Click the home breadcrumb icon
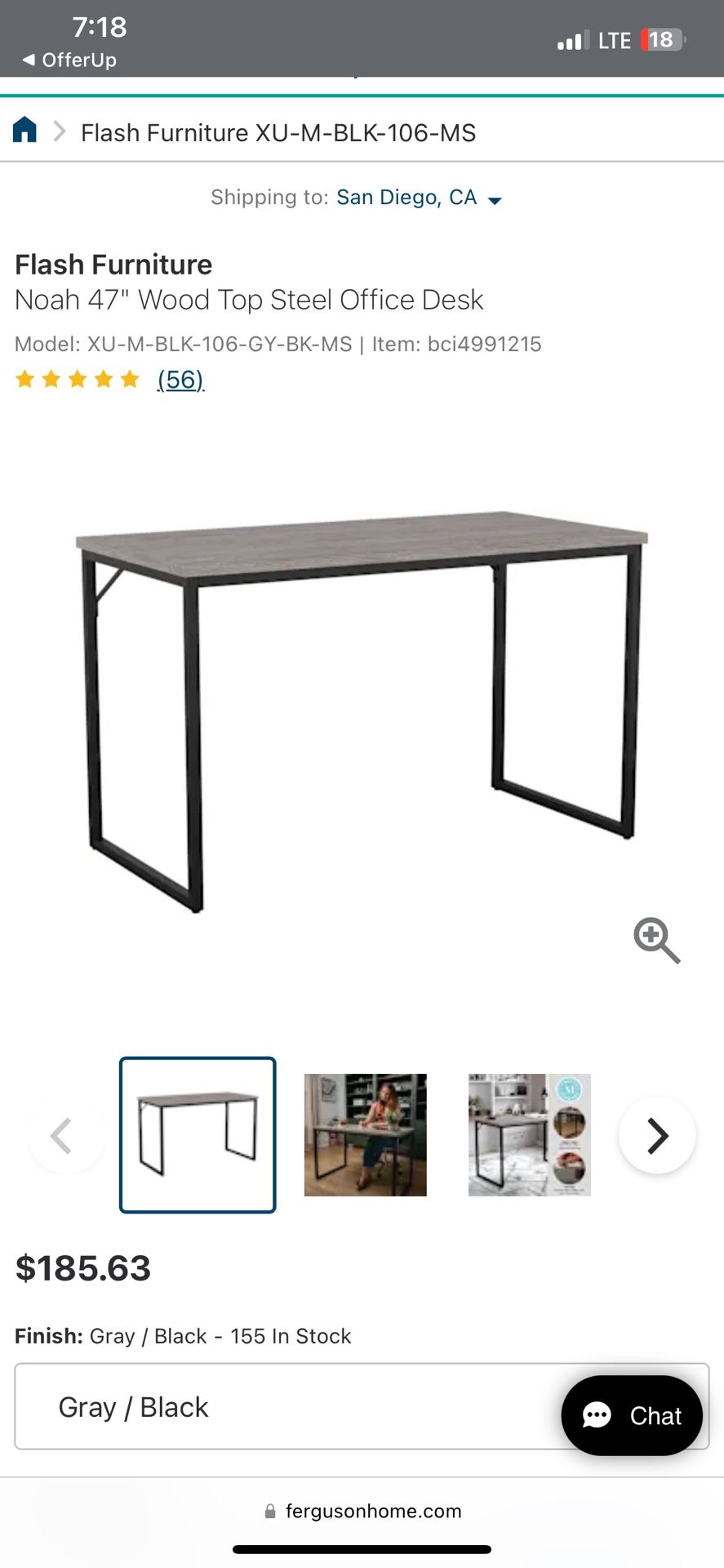The width and height of the screenshot is (724, 1568). coord(24,131)
